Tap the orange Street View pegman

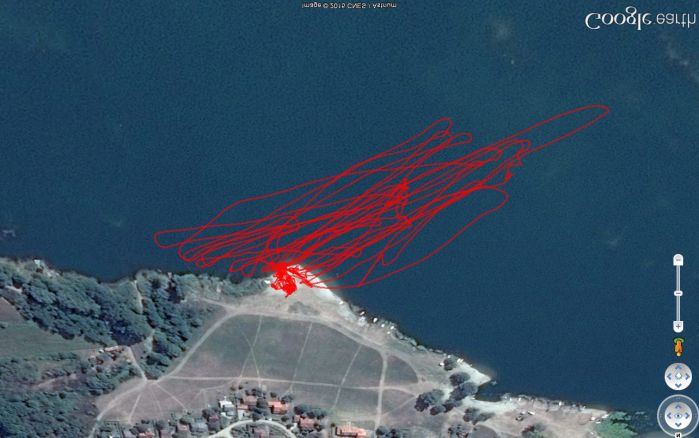678,347
